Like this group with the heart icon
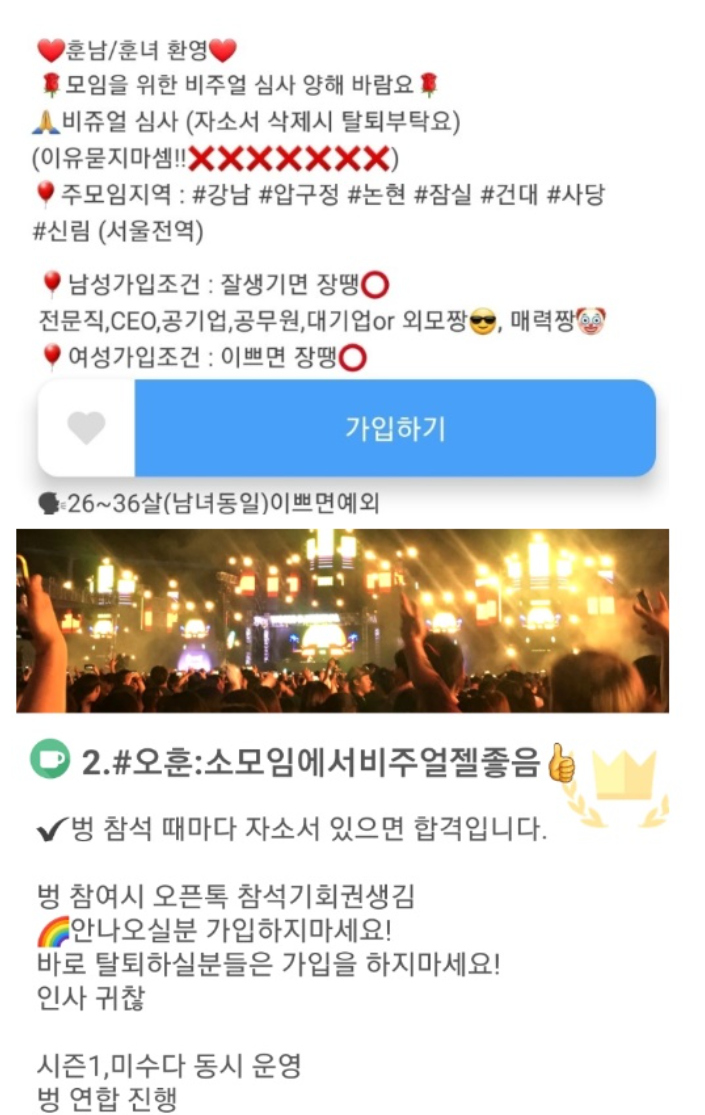705x1115 pixels. 86,428
